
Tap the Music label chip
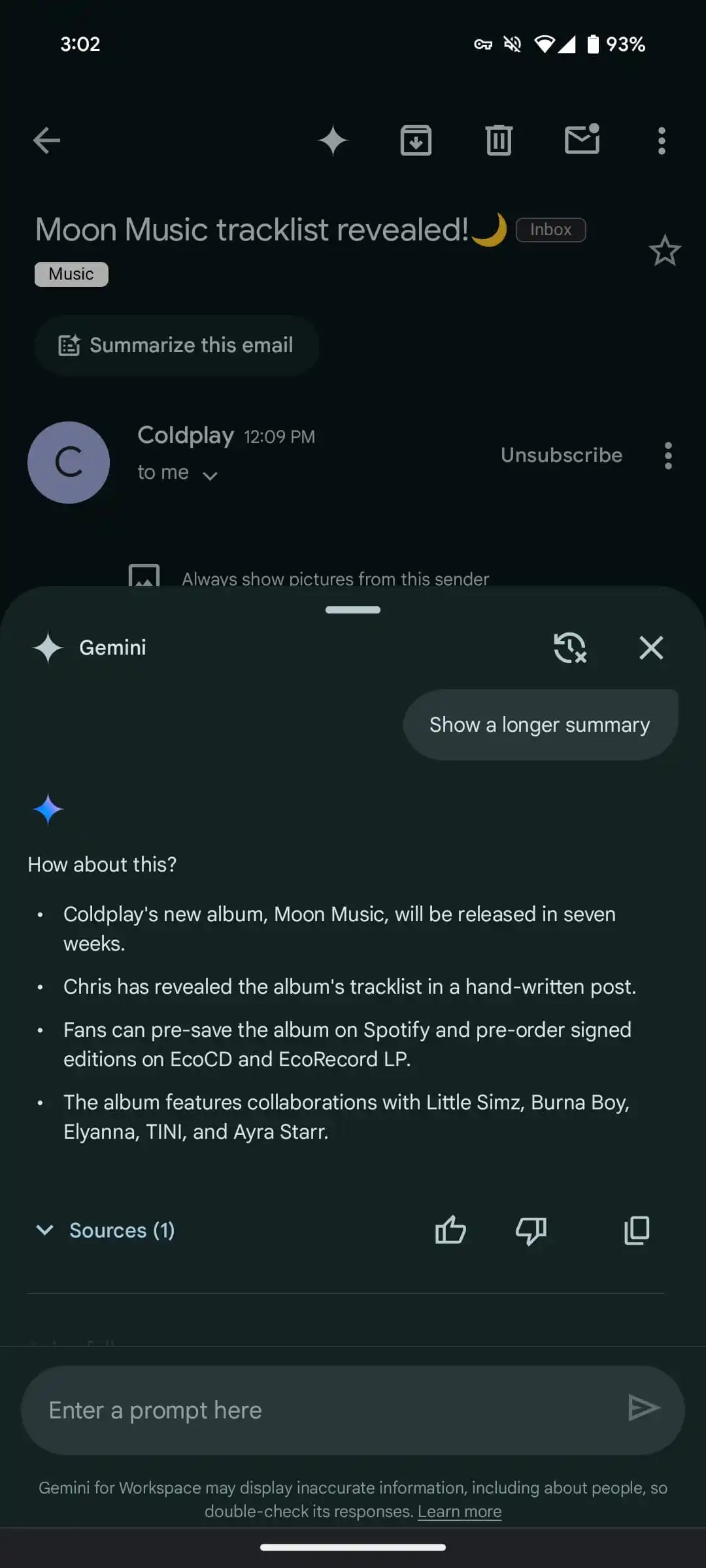[x=71, y=274]
